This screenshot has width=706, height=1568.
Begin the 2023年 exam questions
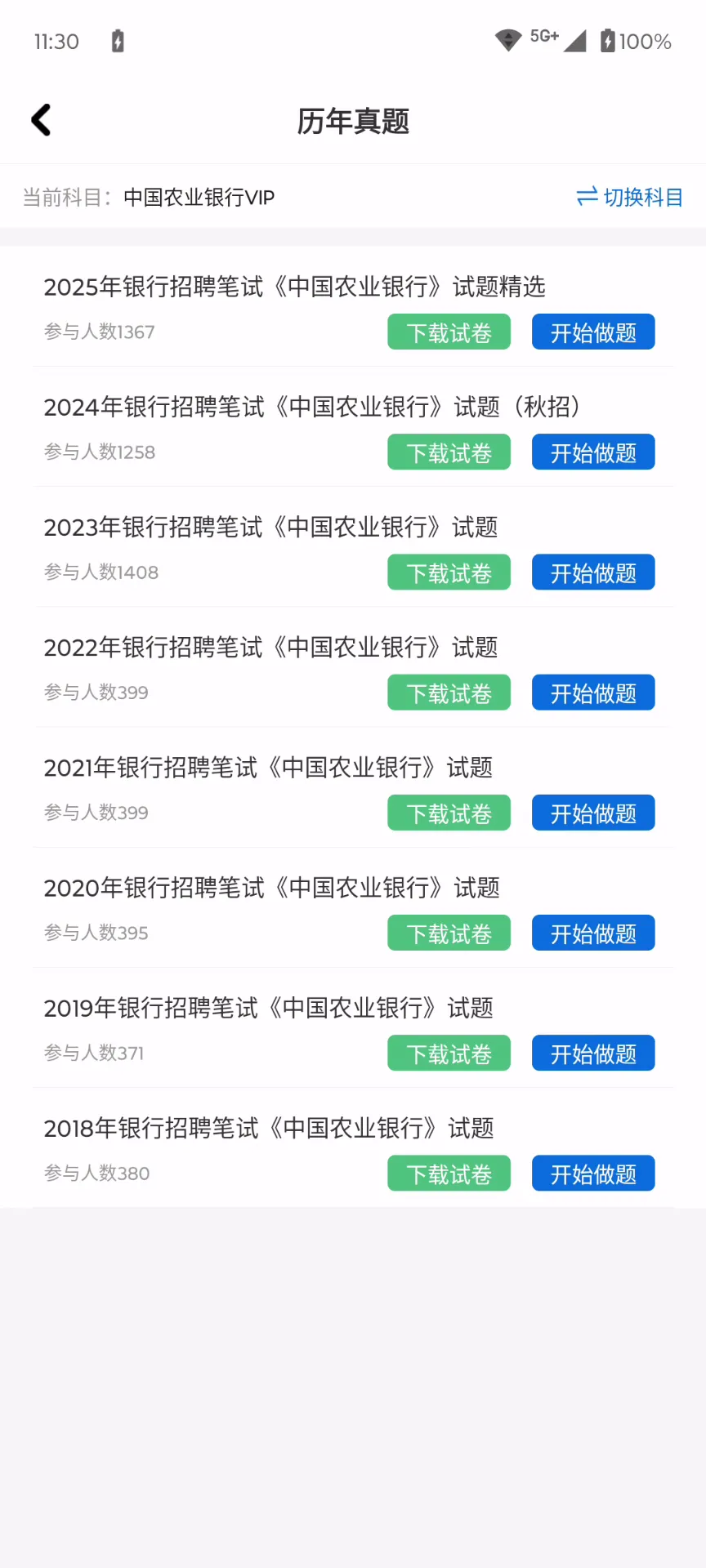pos(593,572)
